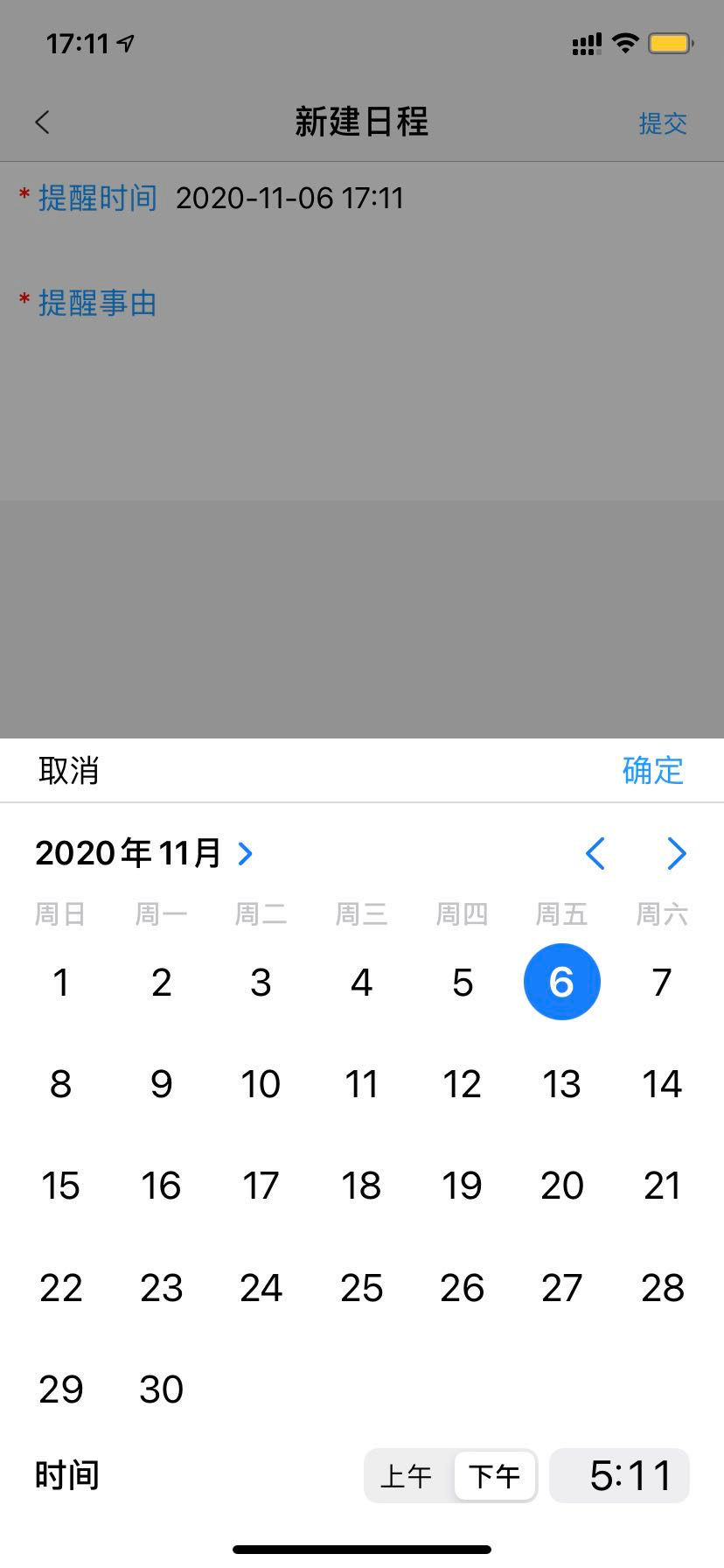
Task: Pick the 25th in the calendar
Action: pos(361,1287)
